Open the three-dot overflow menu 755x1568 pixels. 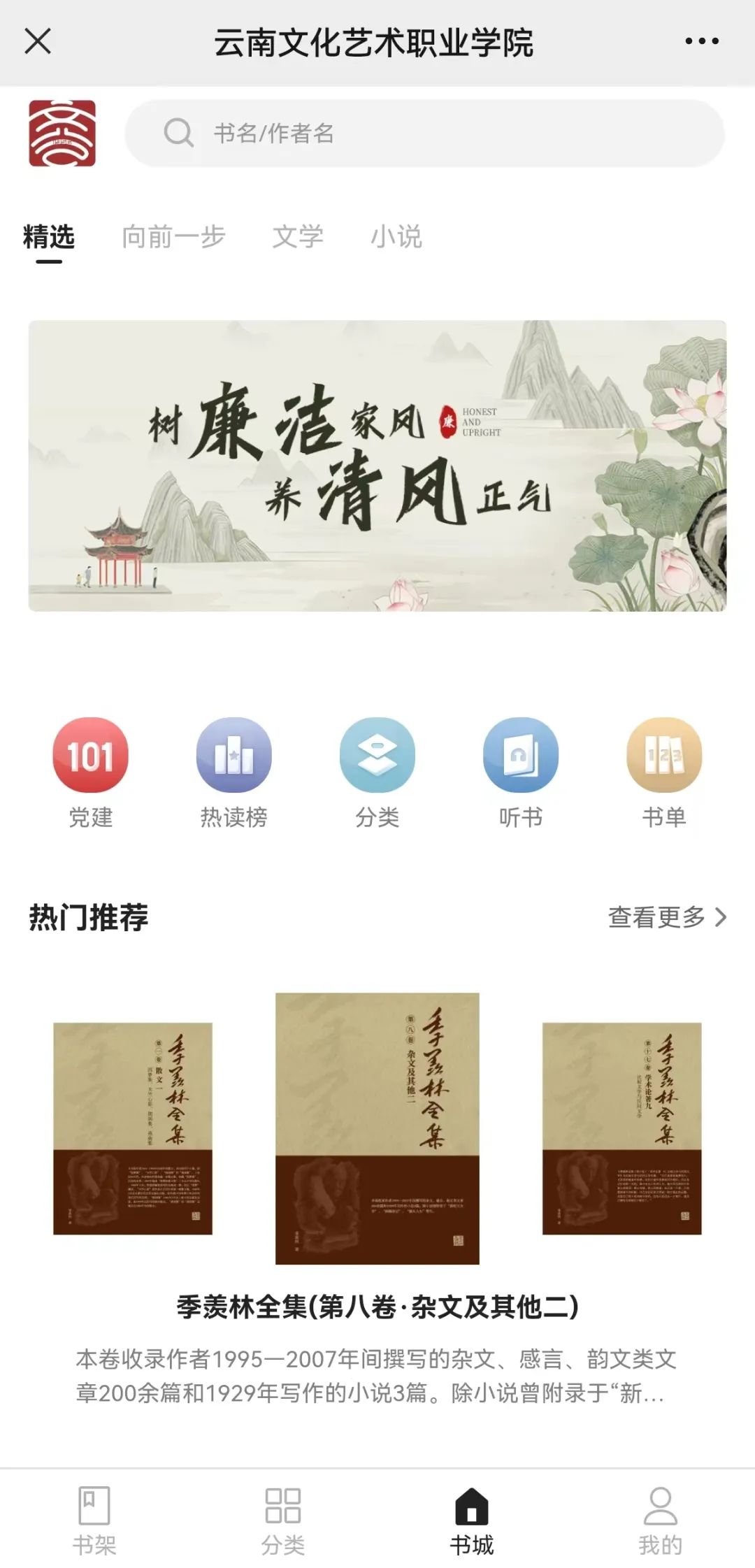701,41
